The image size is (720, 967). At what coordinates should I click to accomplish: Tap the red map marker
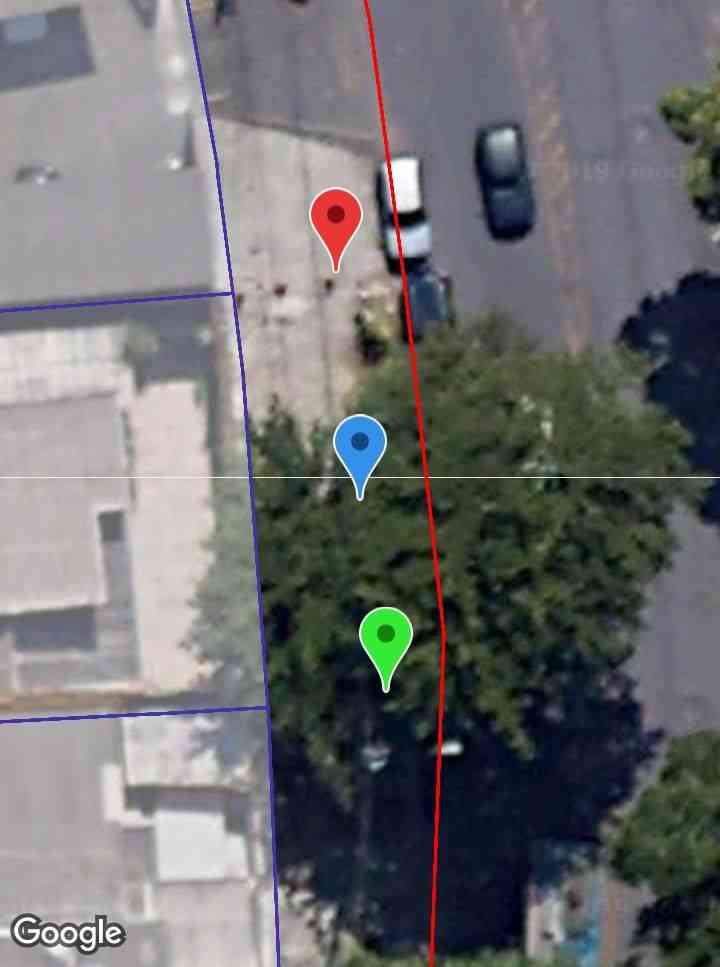336,220
